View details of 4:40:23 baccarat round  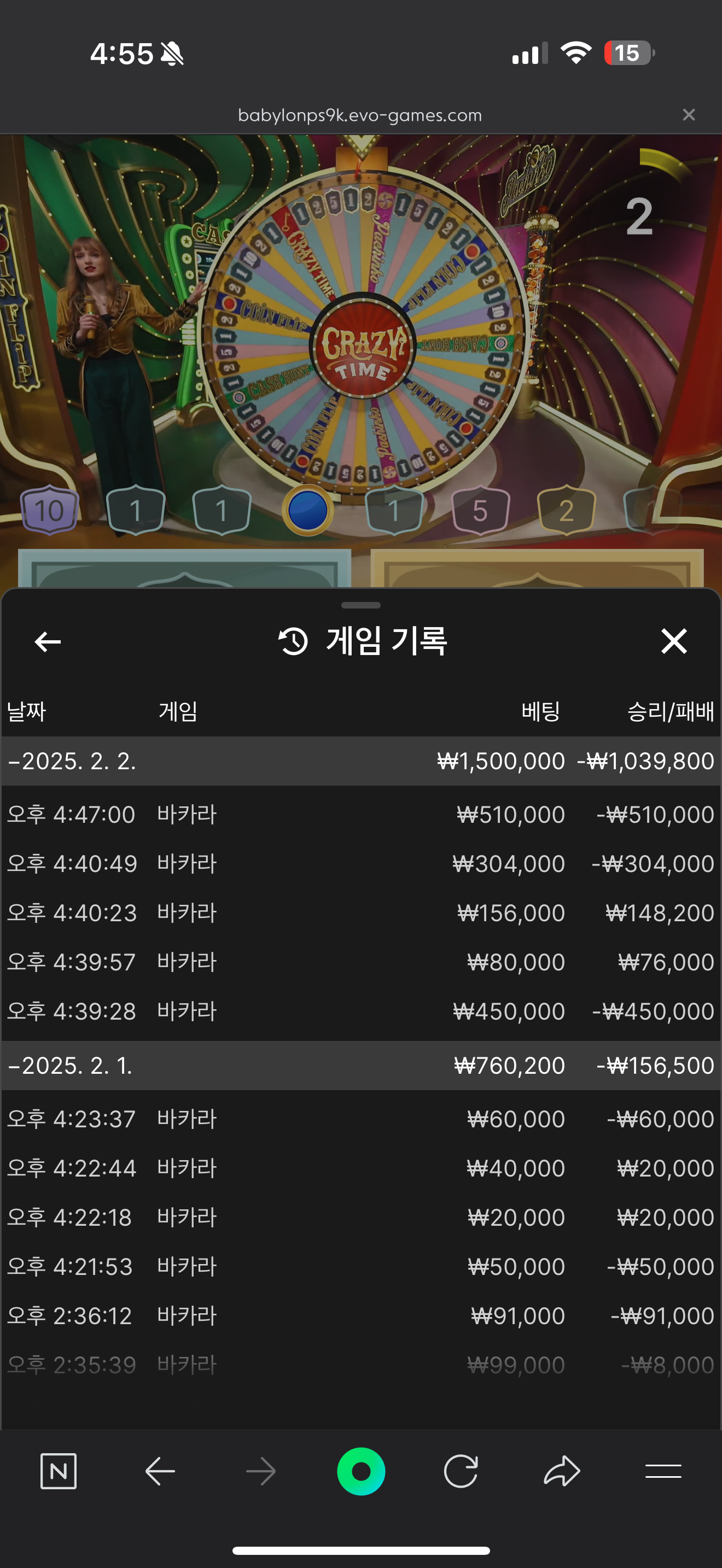pos(361,913)
